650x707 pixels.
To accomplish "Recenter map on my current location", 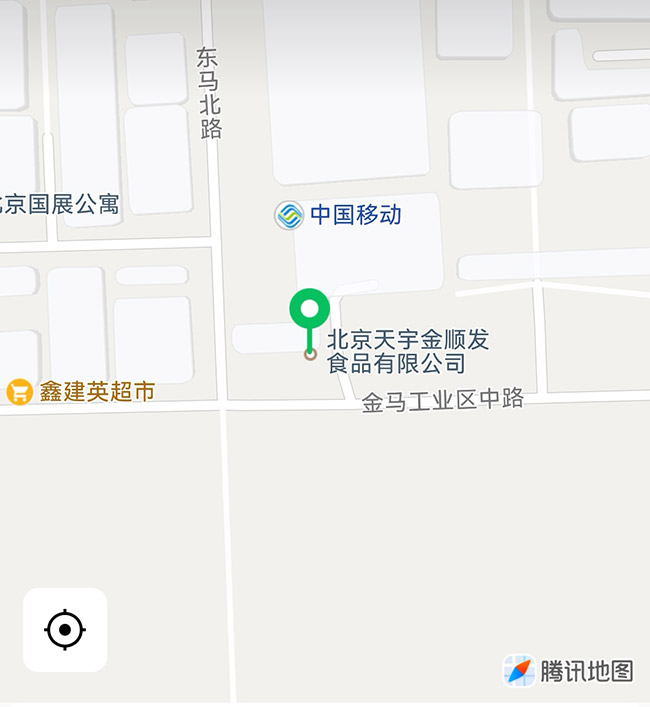I will coord(65,630).
